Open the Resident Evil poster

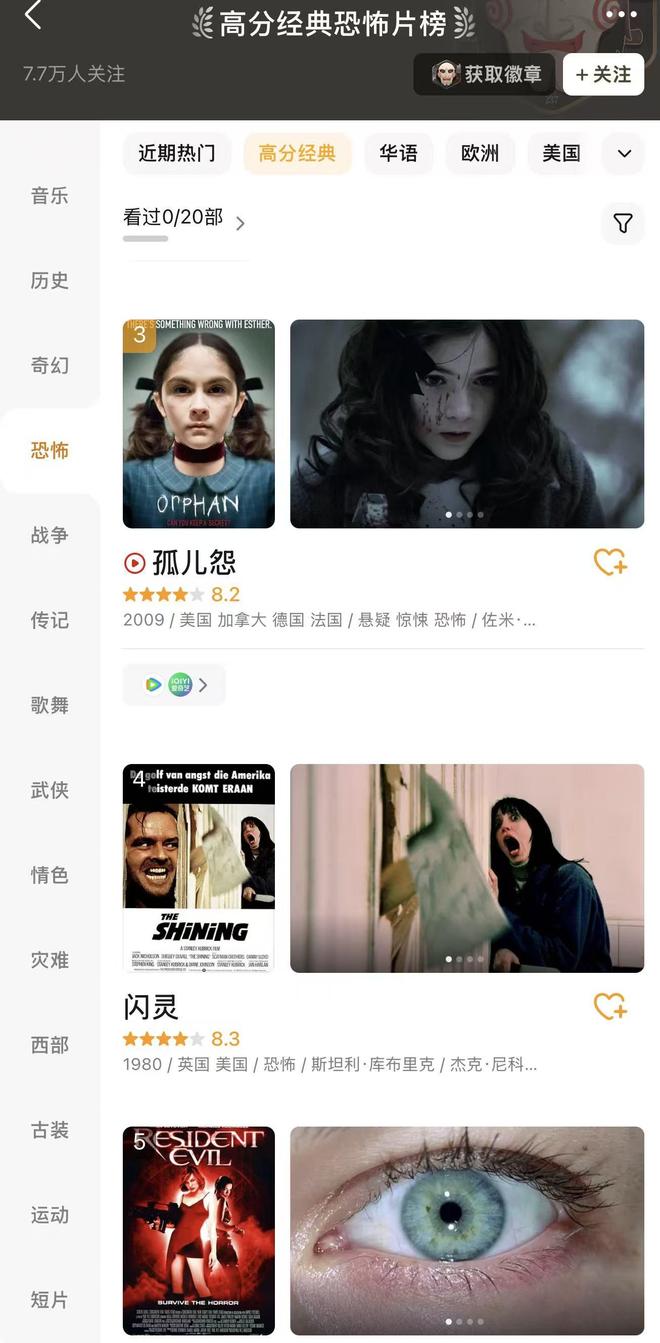click(198, 1231)
